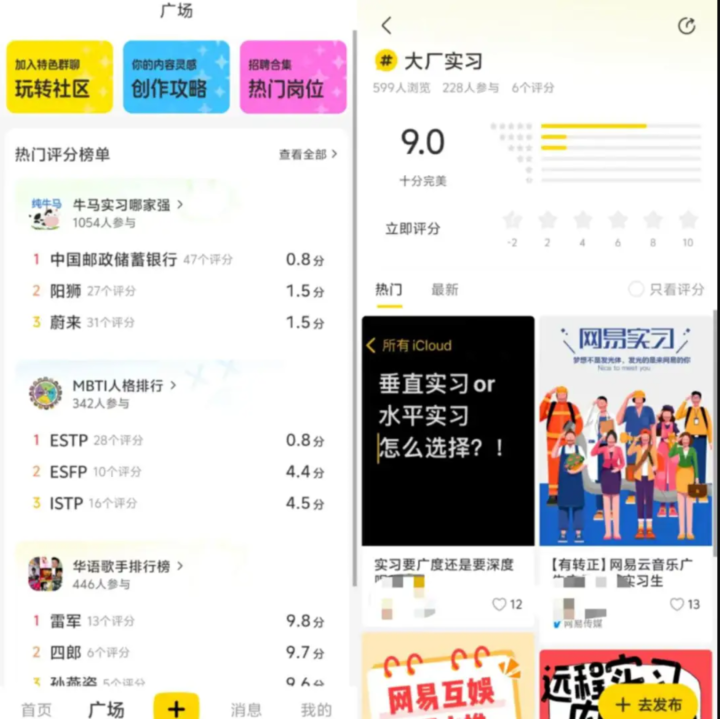Open the ESTP rating entry
720x719 pixels.
(69, 440)
